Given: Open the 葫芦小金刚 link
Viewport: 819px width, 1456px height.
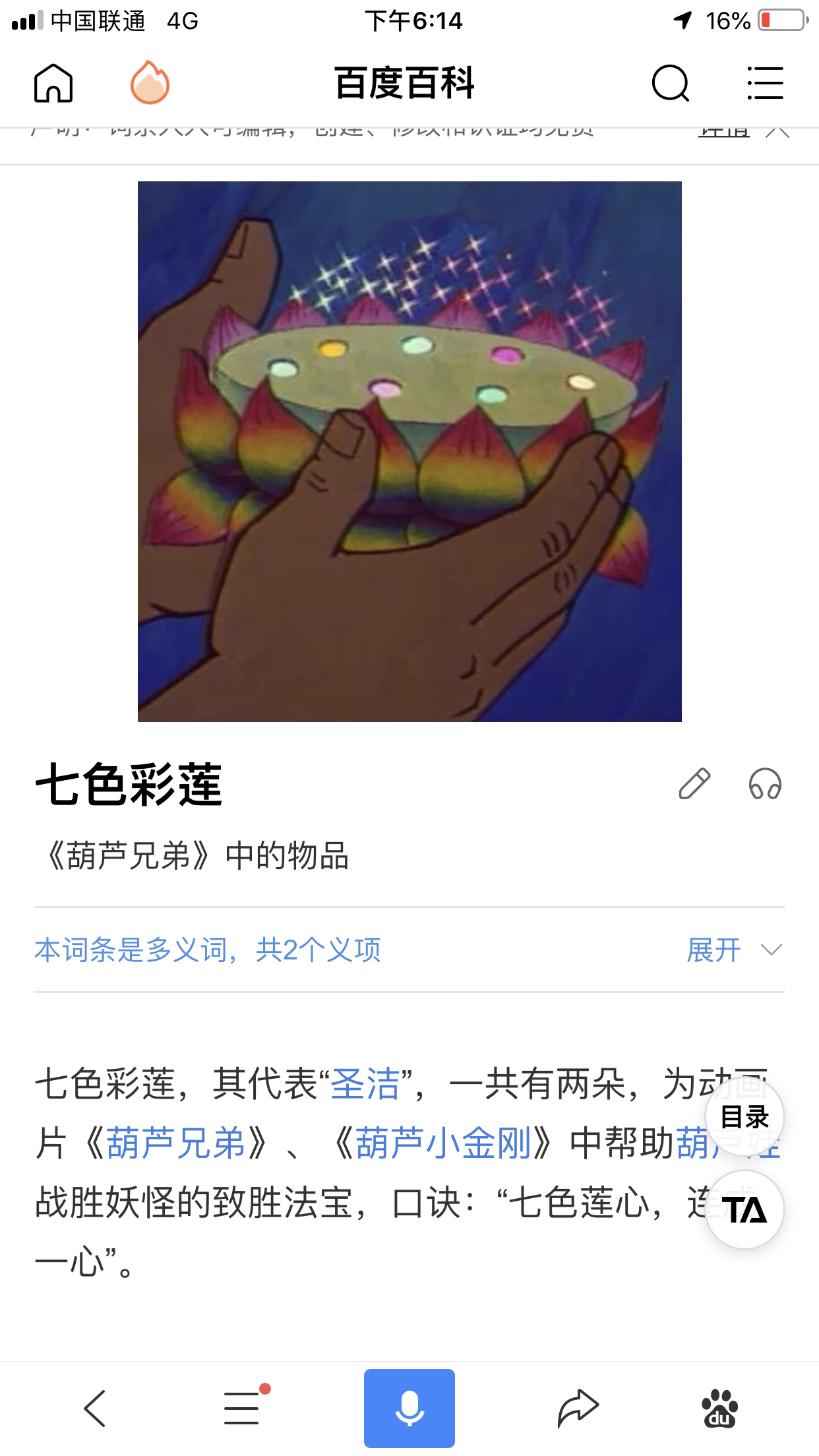Looking at the screenshot, I should click(443, 1143).
